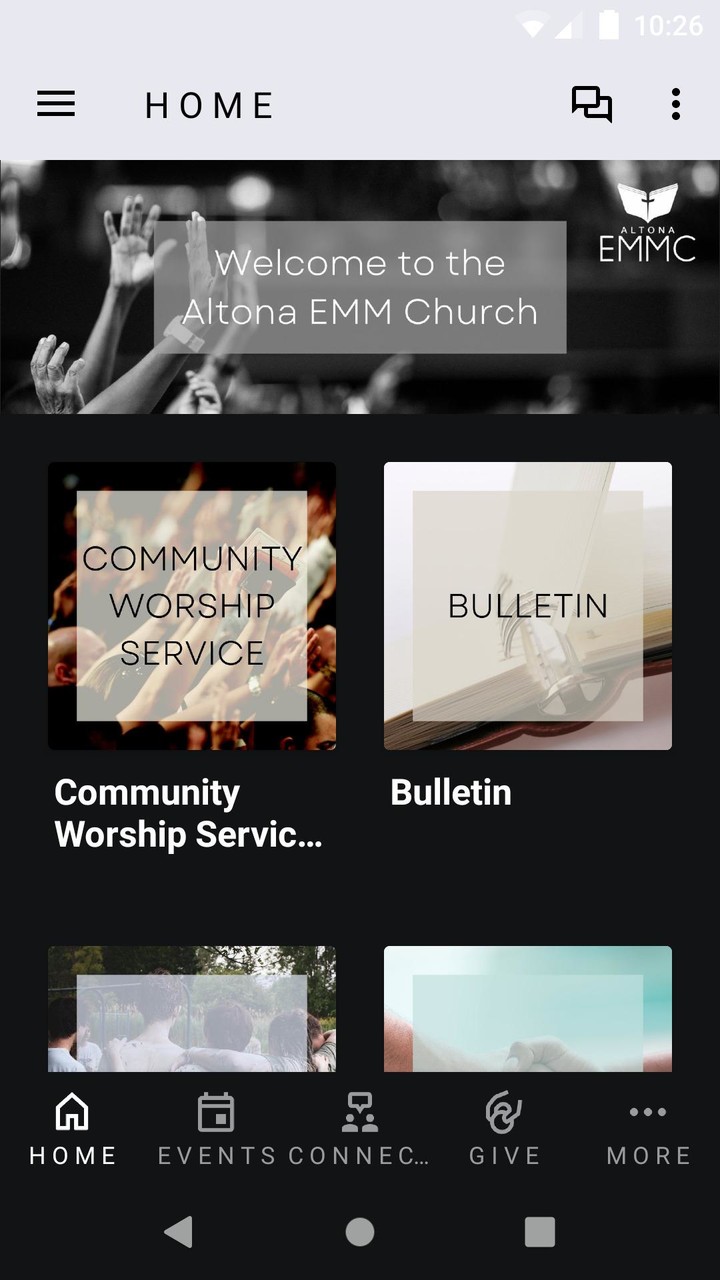Open the navigation drawer menu

pyautogui.click(x=56, y=104)
